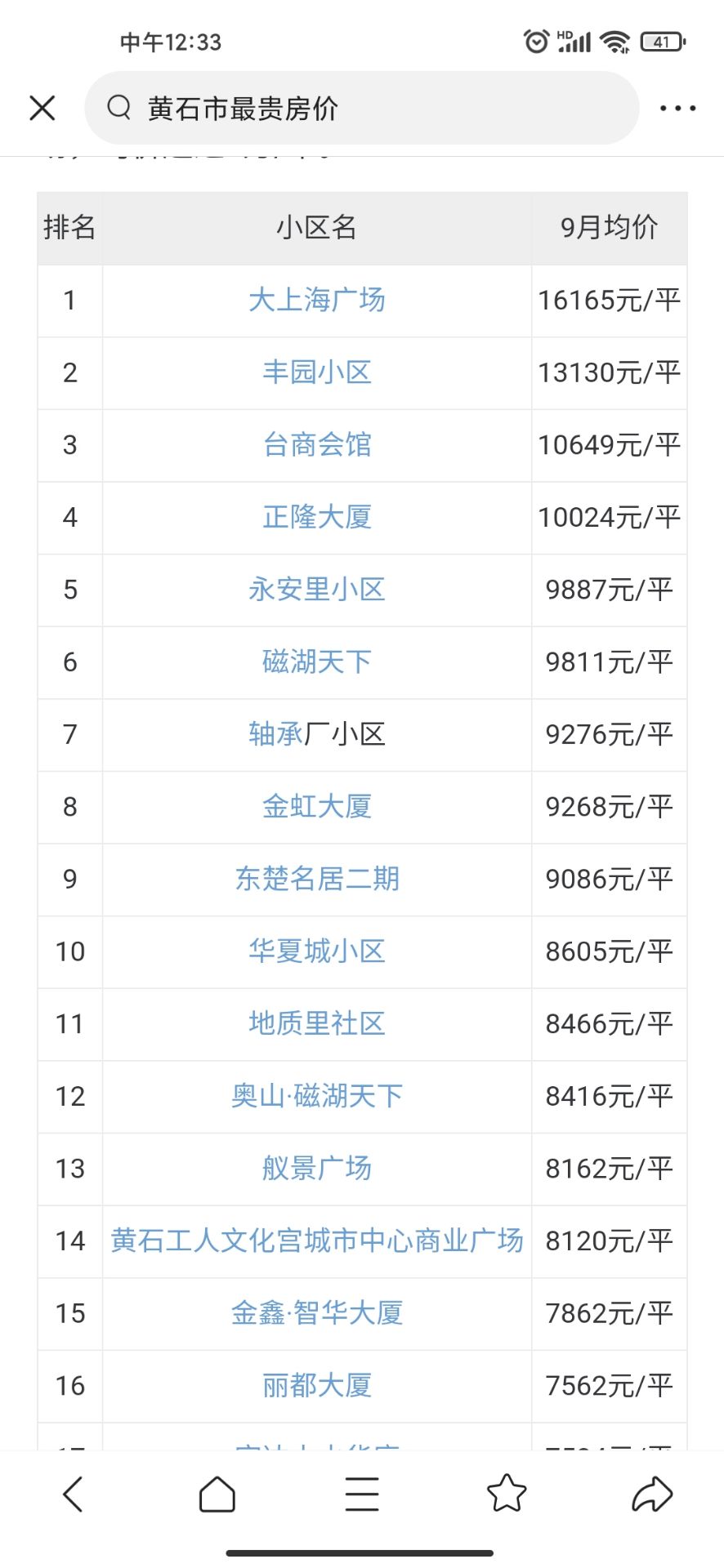724x1568 pixels.
Task: Open the 金鑫·智华大厦 link
Action: click(x=316, y=1313)
